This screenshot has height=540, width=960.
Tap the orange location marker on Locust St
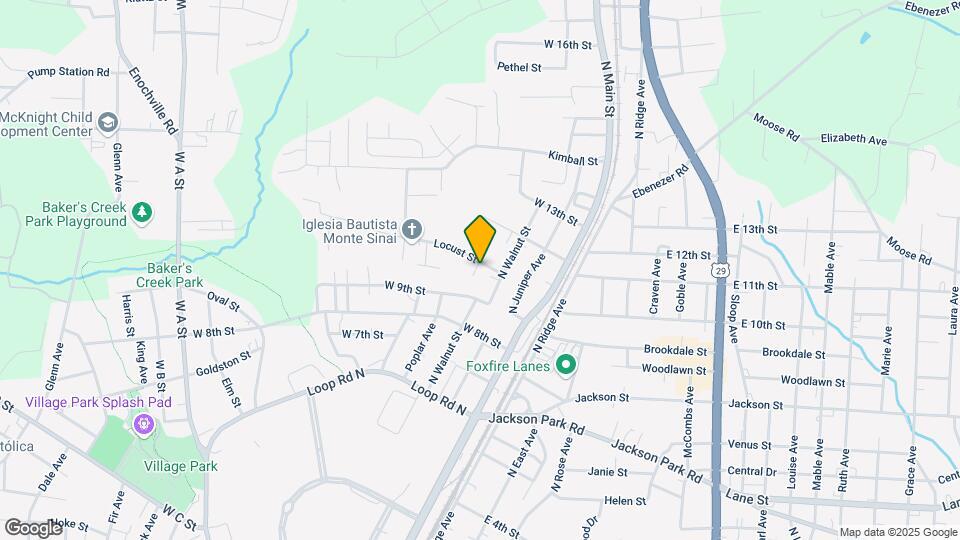[481, 239]
